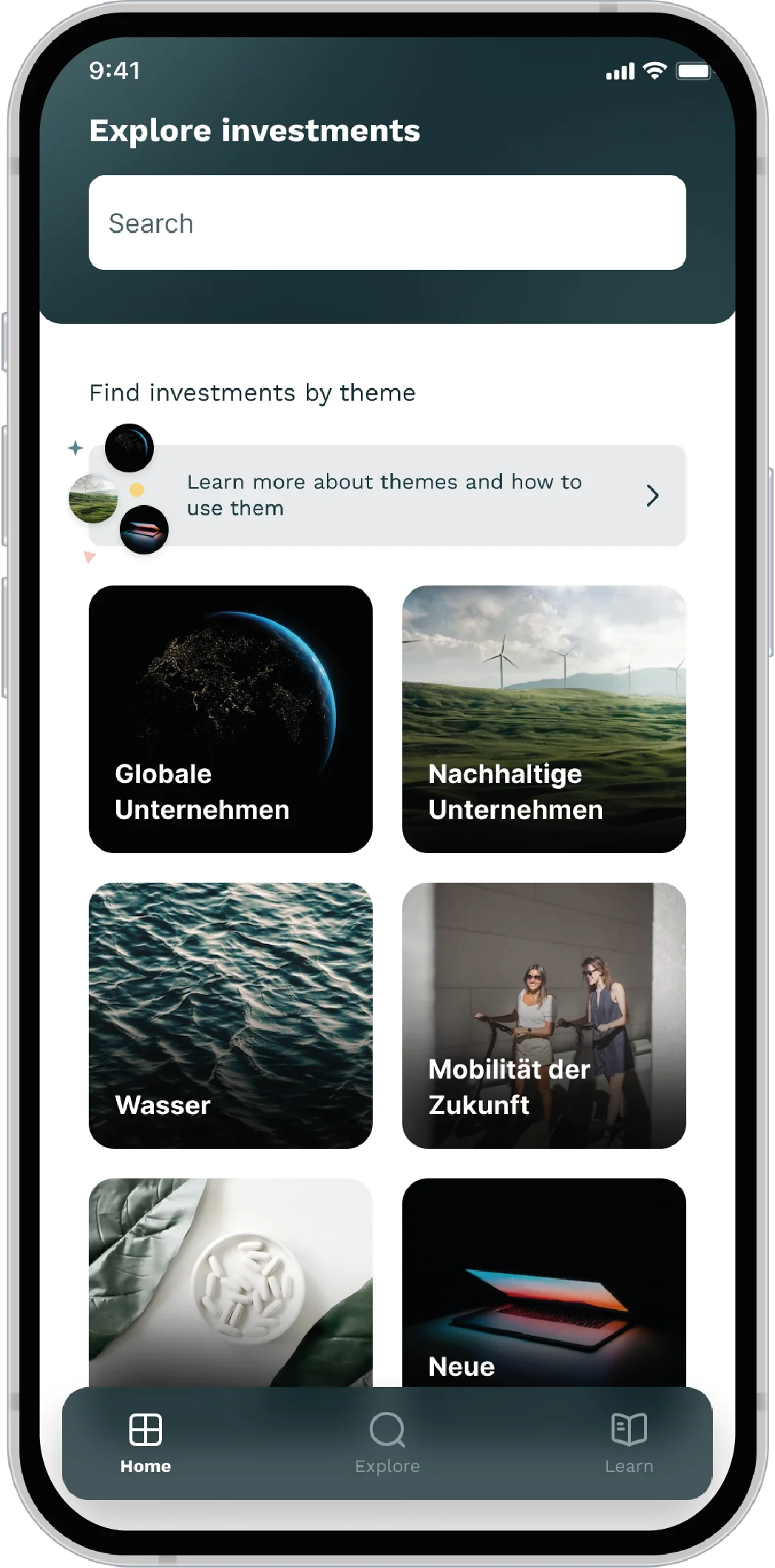
Task: View the Wasser investment theme
Action: (x=231, y=1015)
